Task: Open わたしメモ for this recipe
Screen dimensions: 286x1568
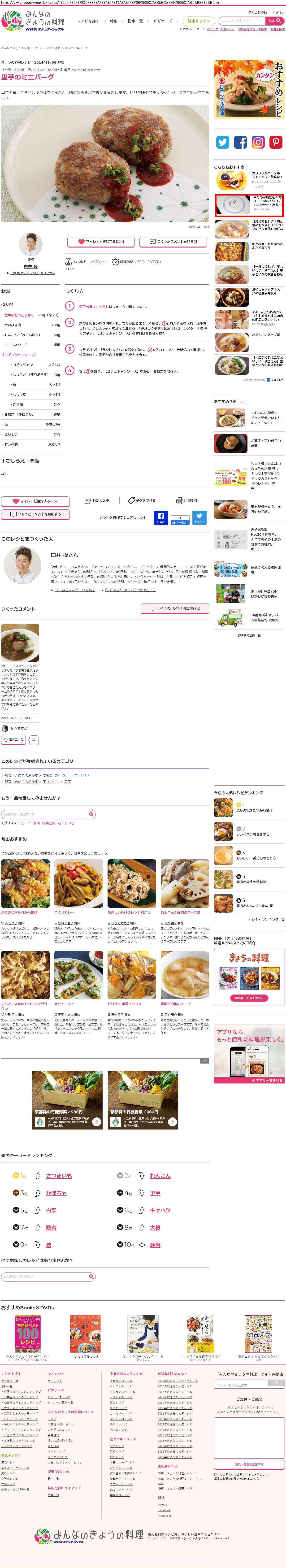Action: click(97, 500)
